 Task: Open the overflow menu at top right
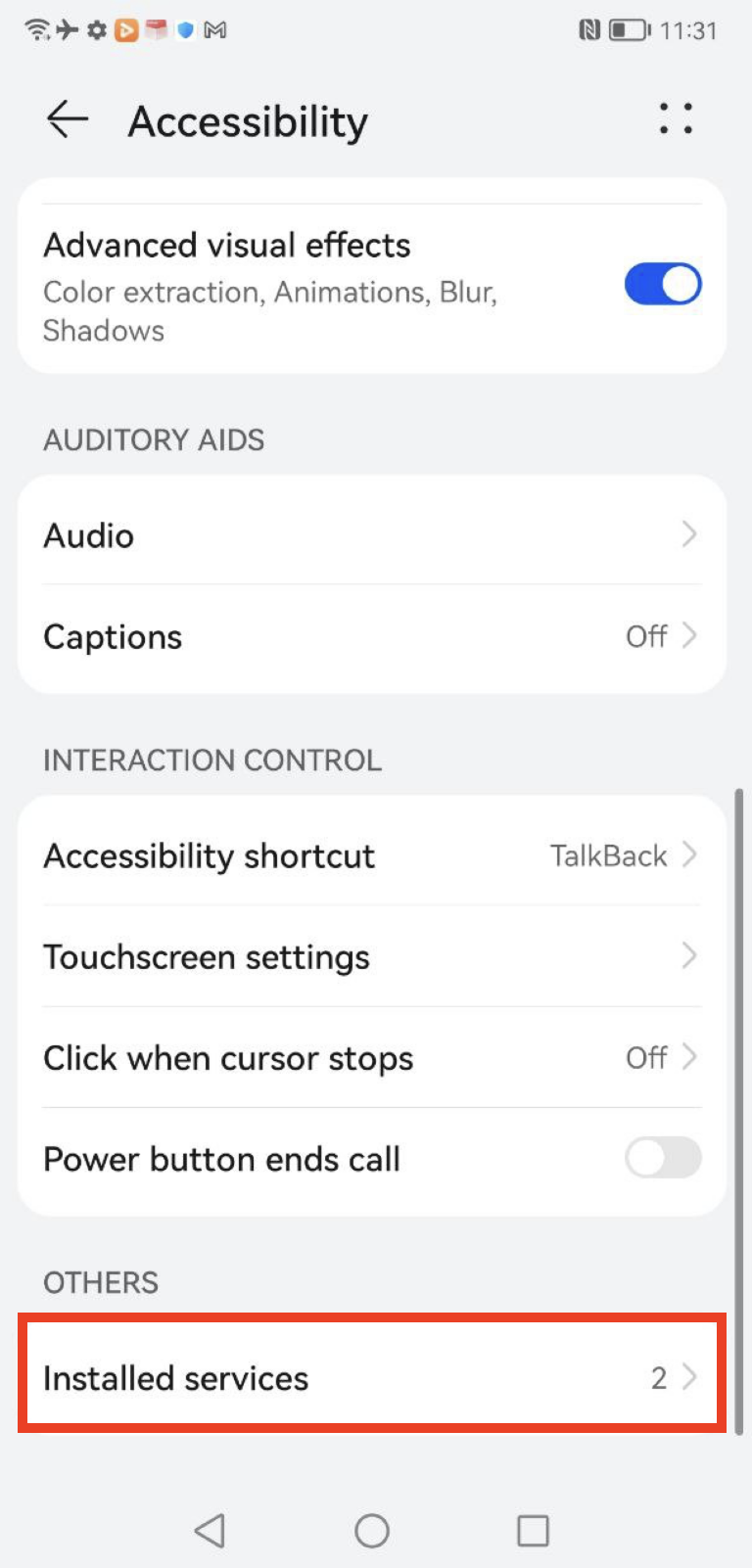pos(676,120)
